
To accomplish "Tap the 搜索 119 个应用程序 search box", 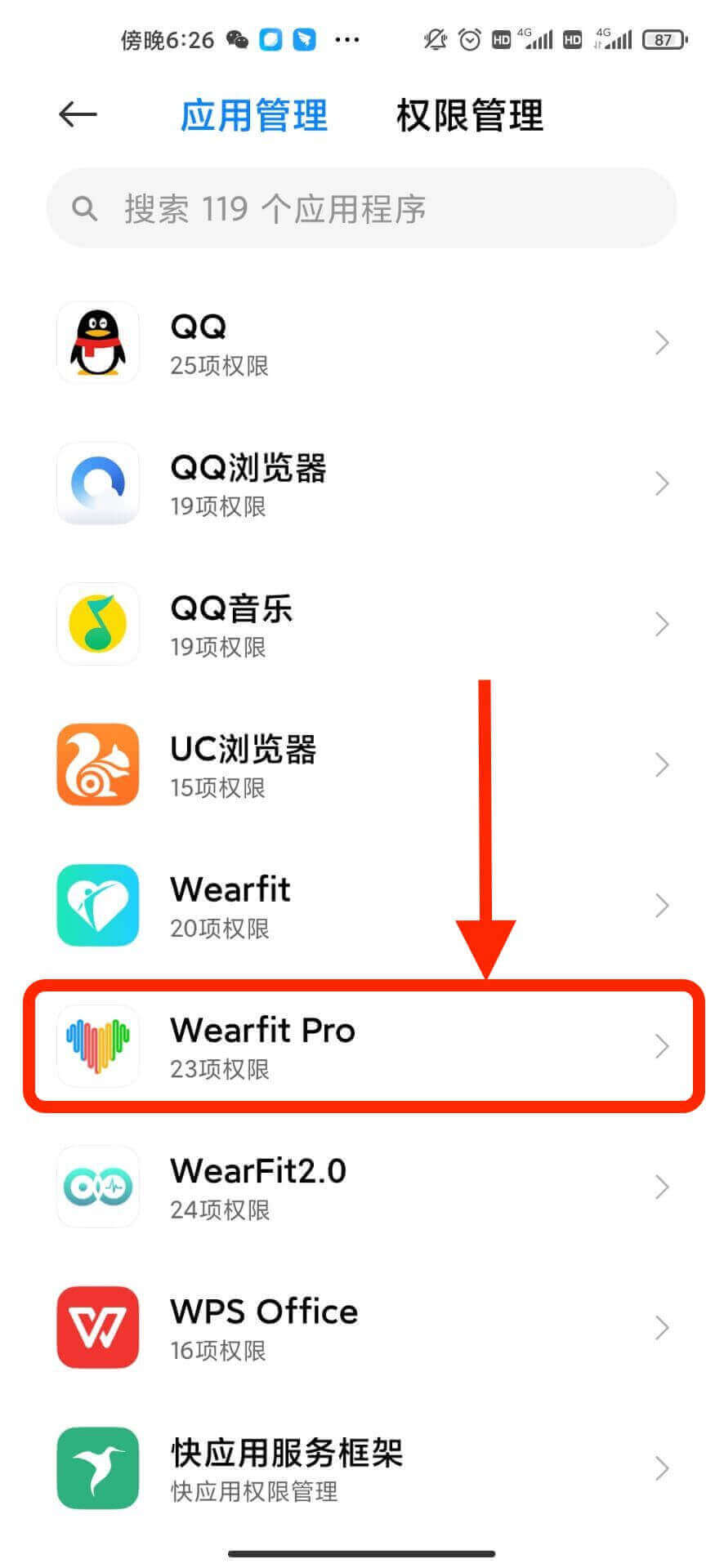I will click(x=362, y=209).
